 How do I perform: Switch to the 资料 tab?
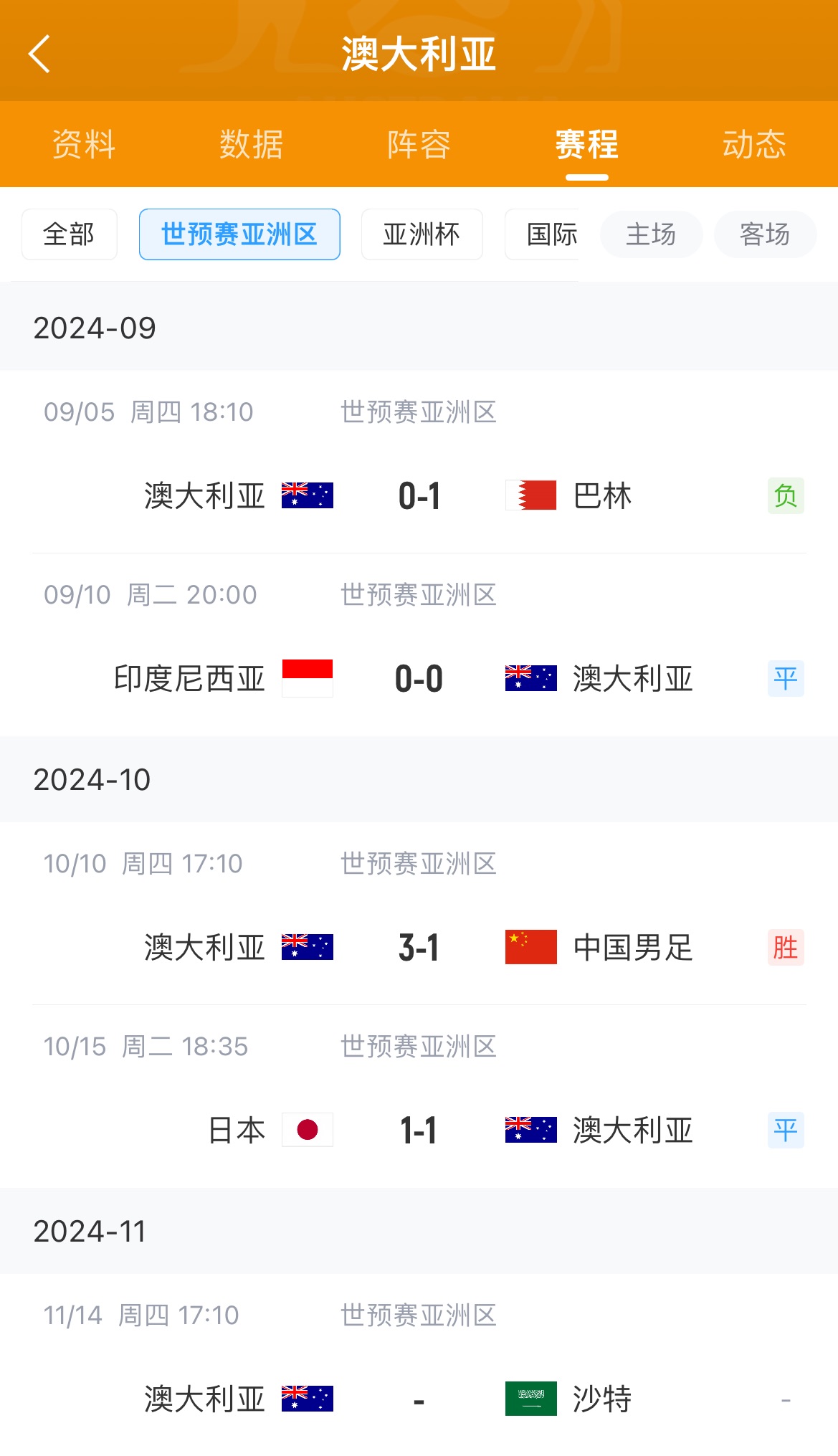(x=84, y=145)
